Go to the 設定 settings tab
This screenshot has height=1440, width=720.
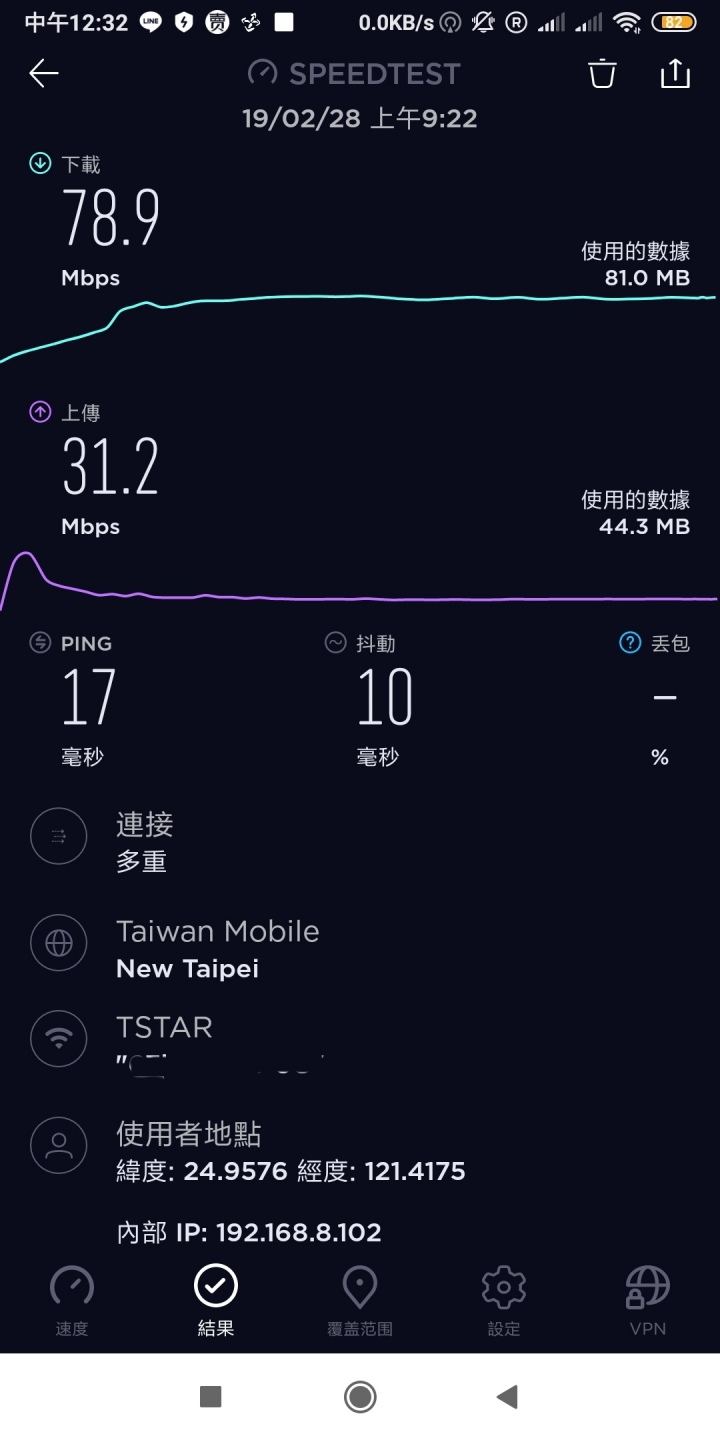[504, 1301]
